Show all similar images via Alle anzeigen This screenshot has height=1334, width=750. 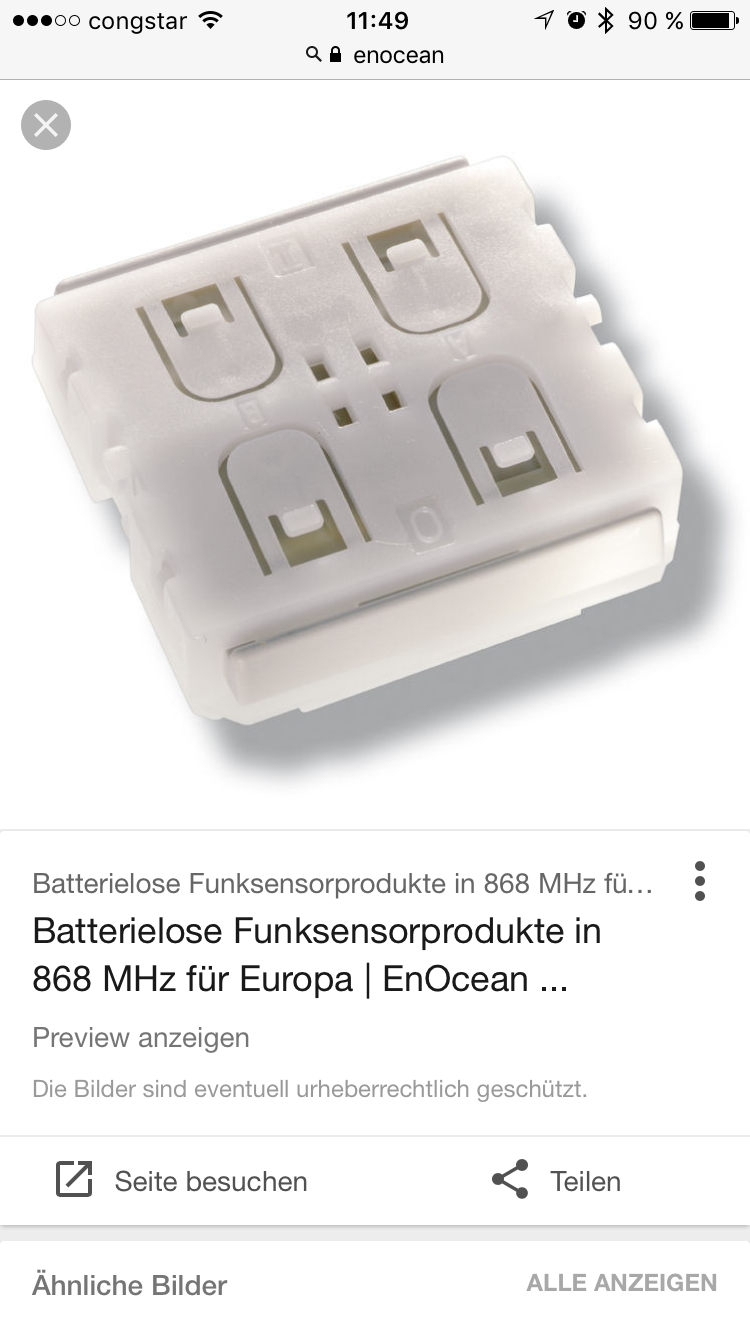click(621, 1283)
